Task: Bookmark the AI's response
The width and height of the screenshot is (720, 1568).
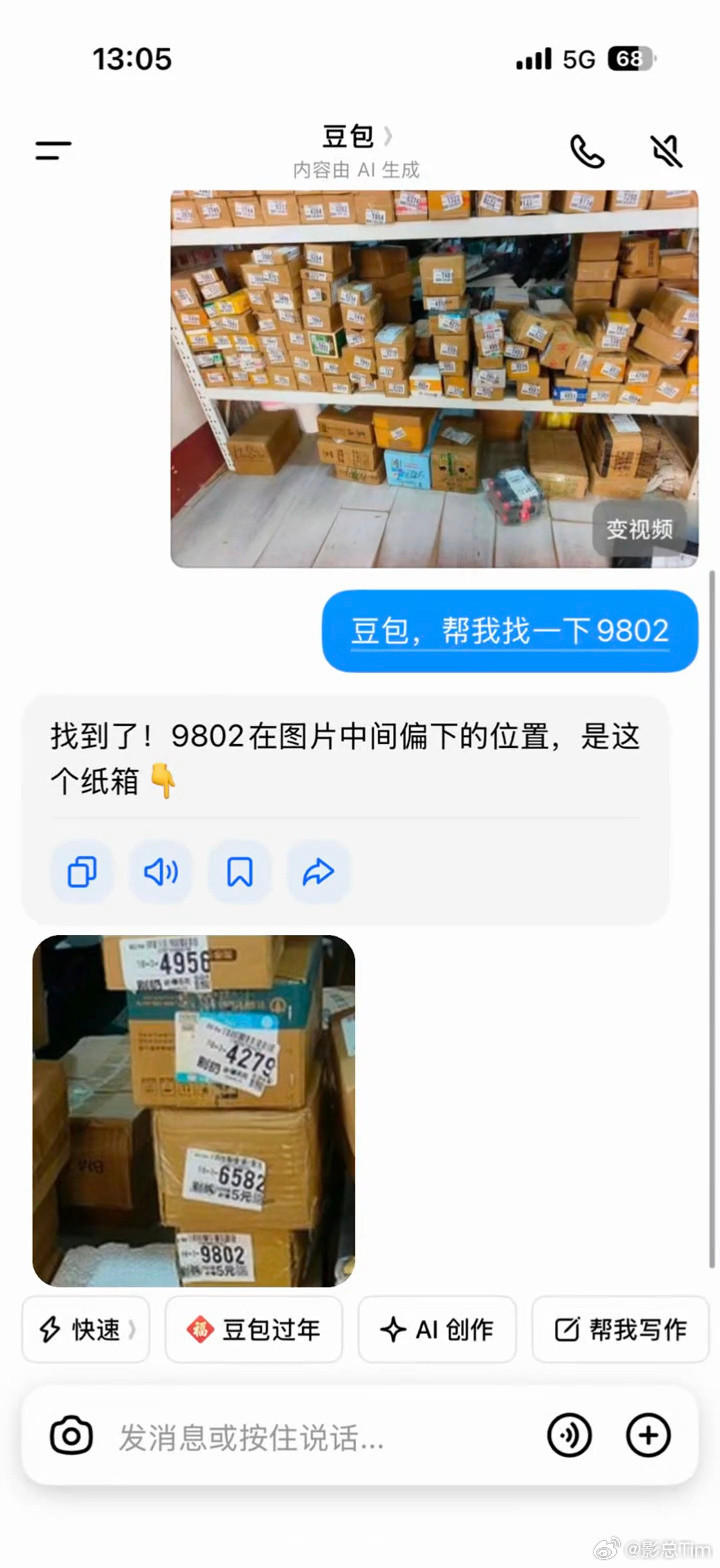Action: click(239, 871)
